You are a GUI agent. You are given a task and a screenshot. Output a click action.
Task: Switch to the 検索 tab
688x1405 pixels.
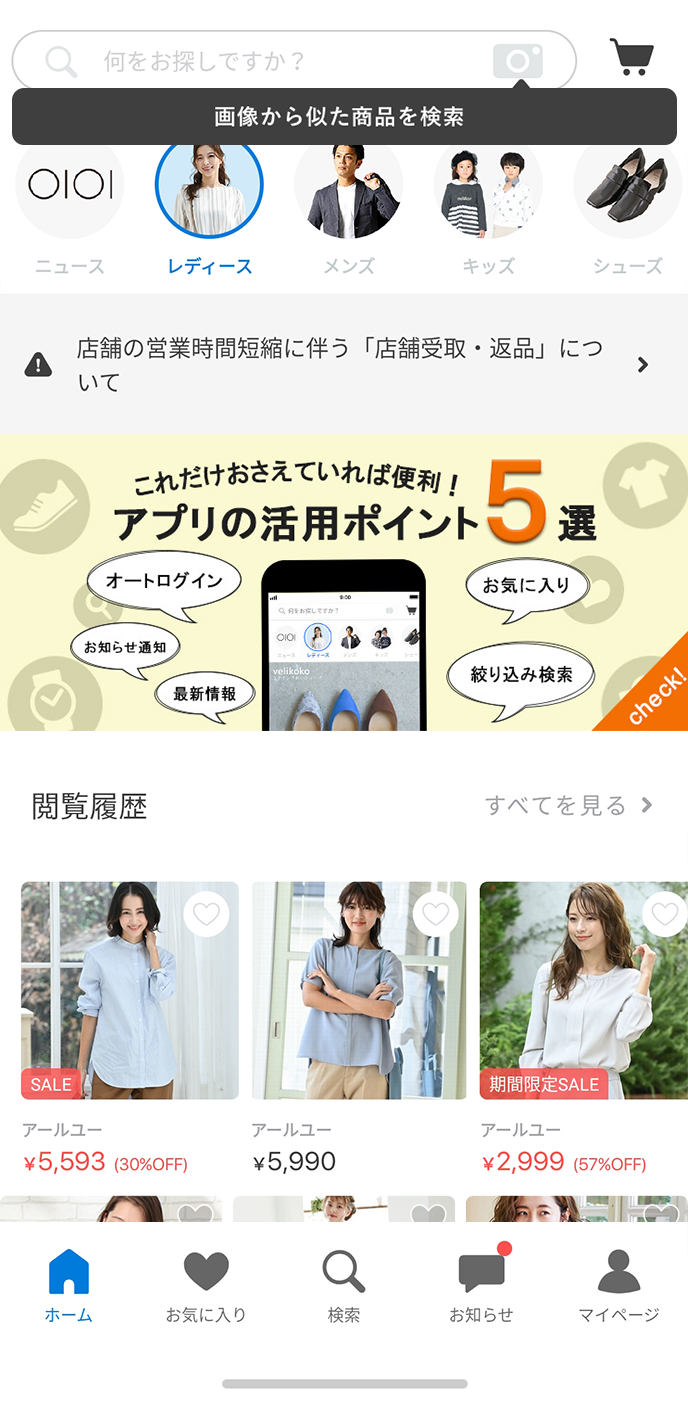(x=344, y=1287)
